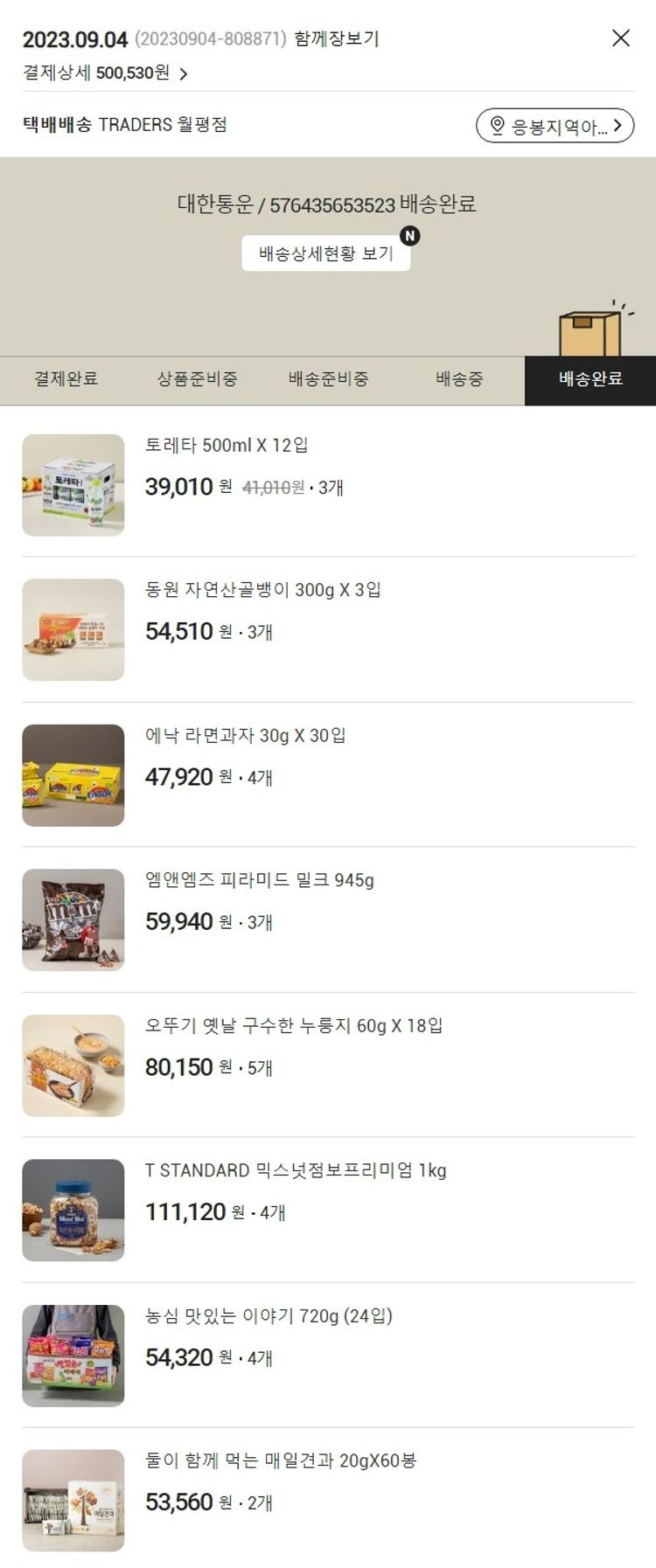This screenshot has width=656, height=1568.
Task: View the 엠앤엠즈 피라미드 밀크 945g product
Action: pyautogui.click(x=259, y=880)
